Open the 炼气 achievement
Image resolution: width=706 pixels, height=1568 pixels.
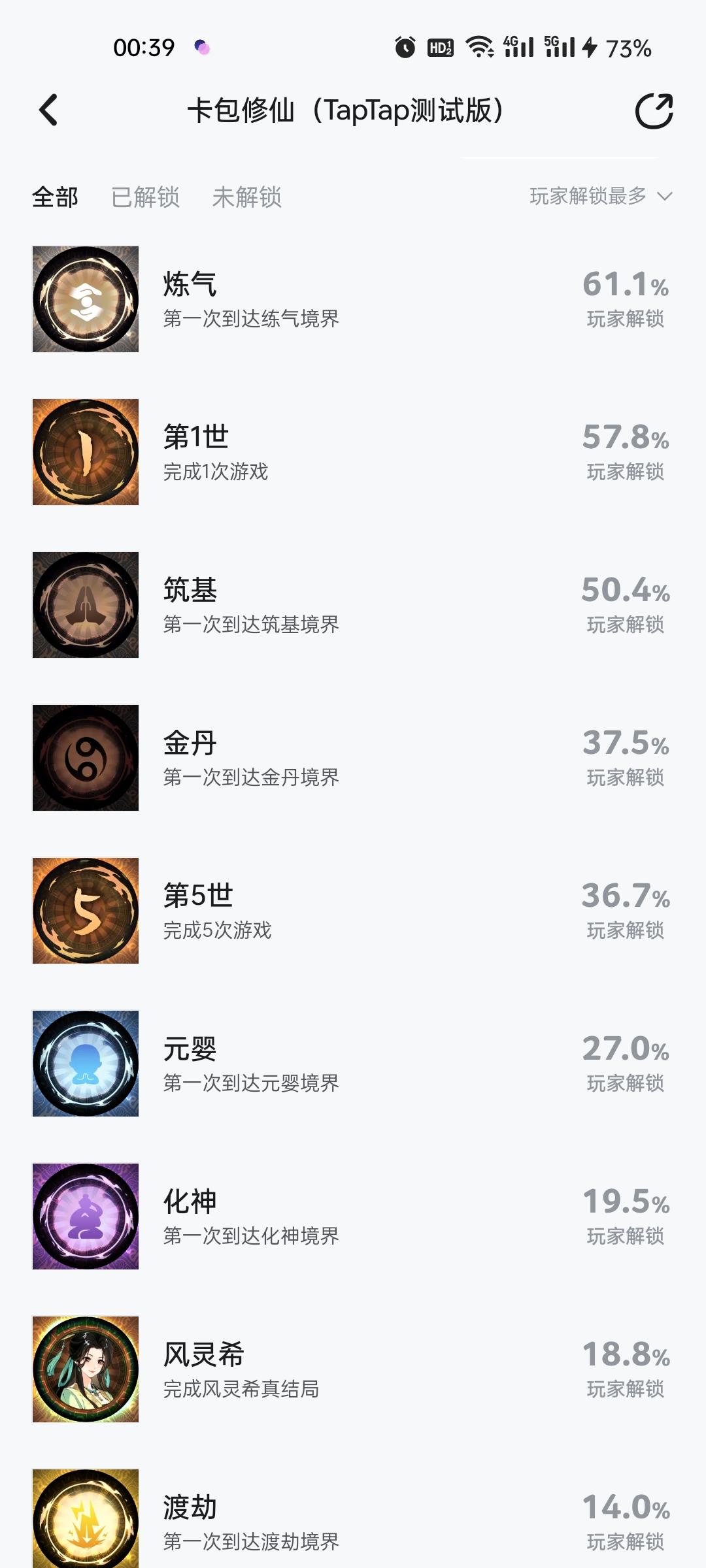(x=353, y=299)
